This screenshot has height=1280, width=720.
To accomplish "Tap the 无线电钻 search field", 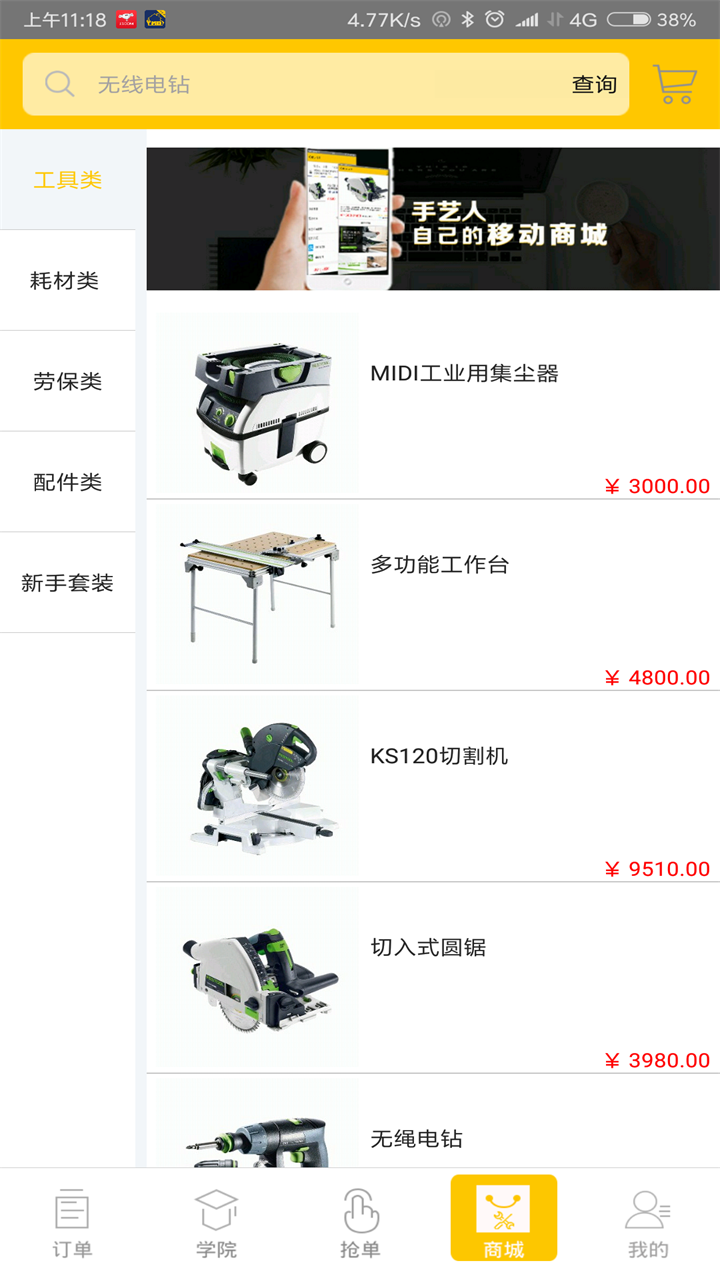I will [300, 85].
